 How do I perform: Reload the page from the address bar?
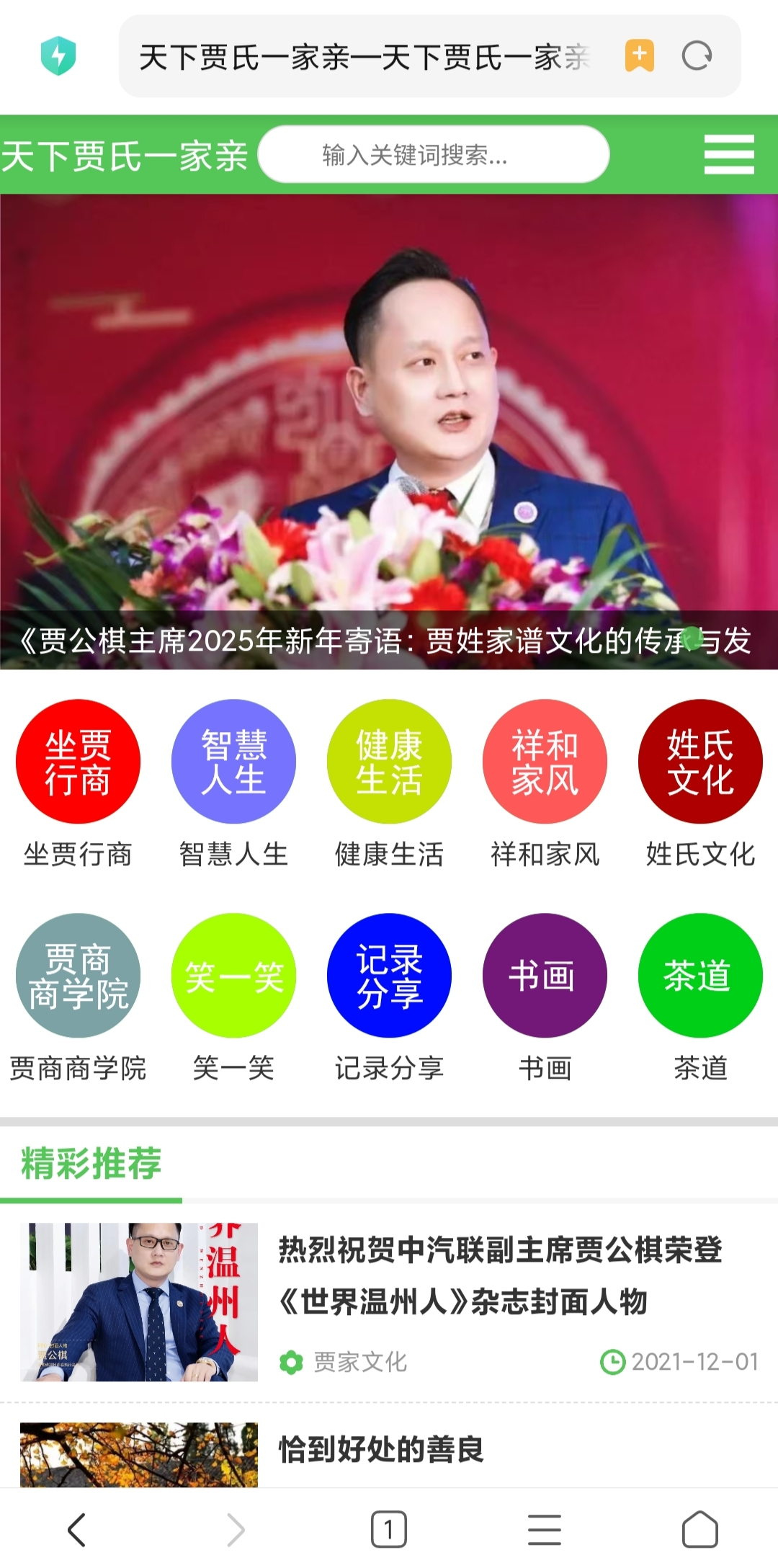(x=697, y=55)
